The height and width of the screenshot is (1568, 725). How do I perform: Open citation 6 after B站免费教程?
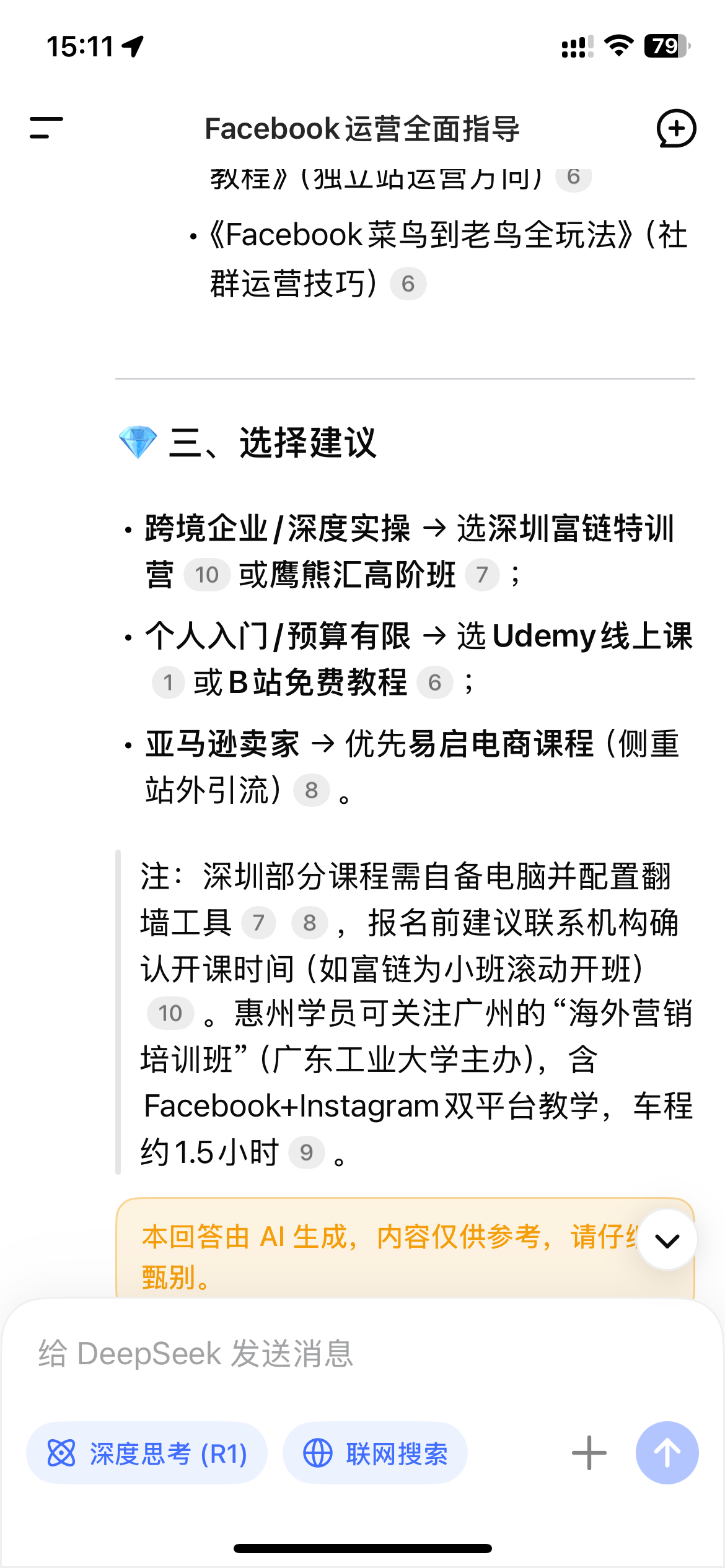pos(434,682)
